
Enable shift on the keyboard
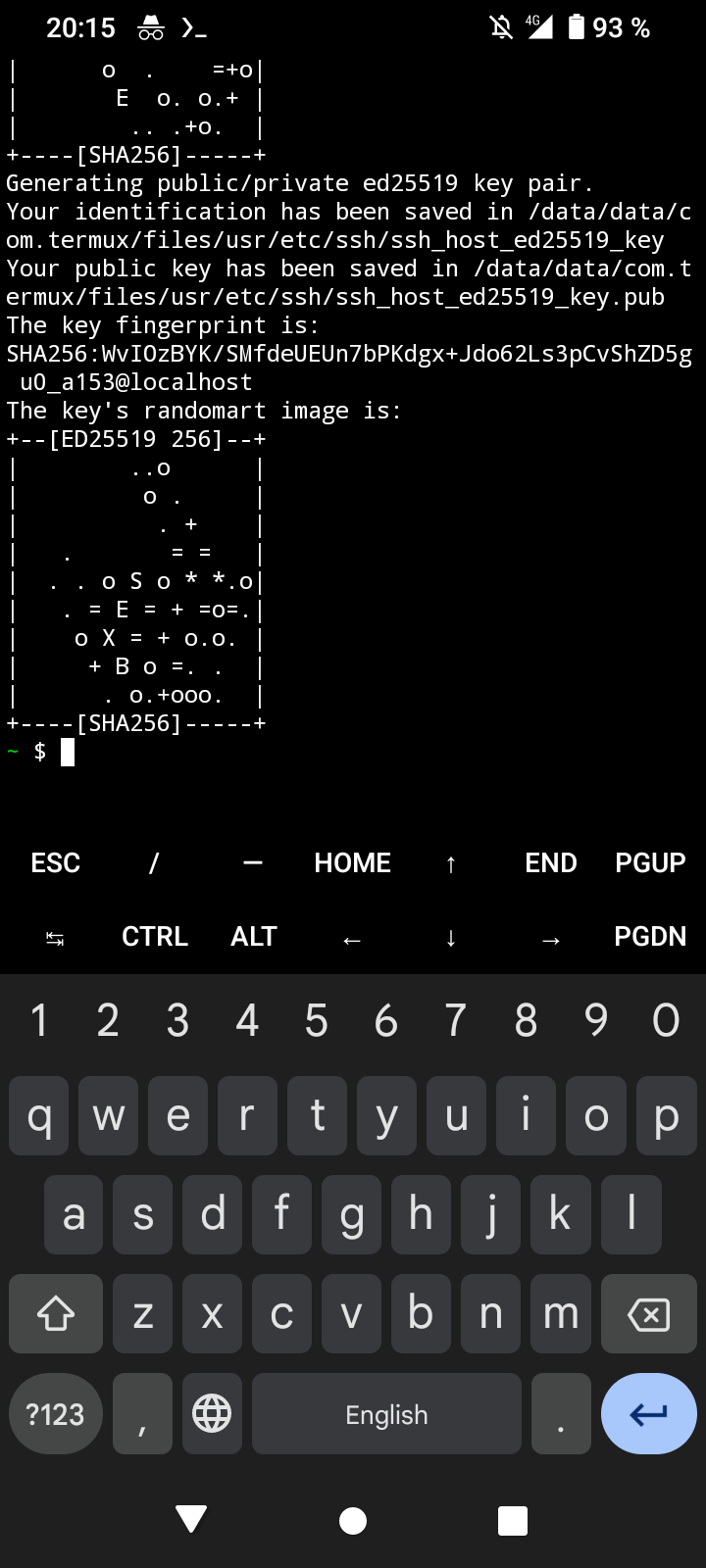56,1314
